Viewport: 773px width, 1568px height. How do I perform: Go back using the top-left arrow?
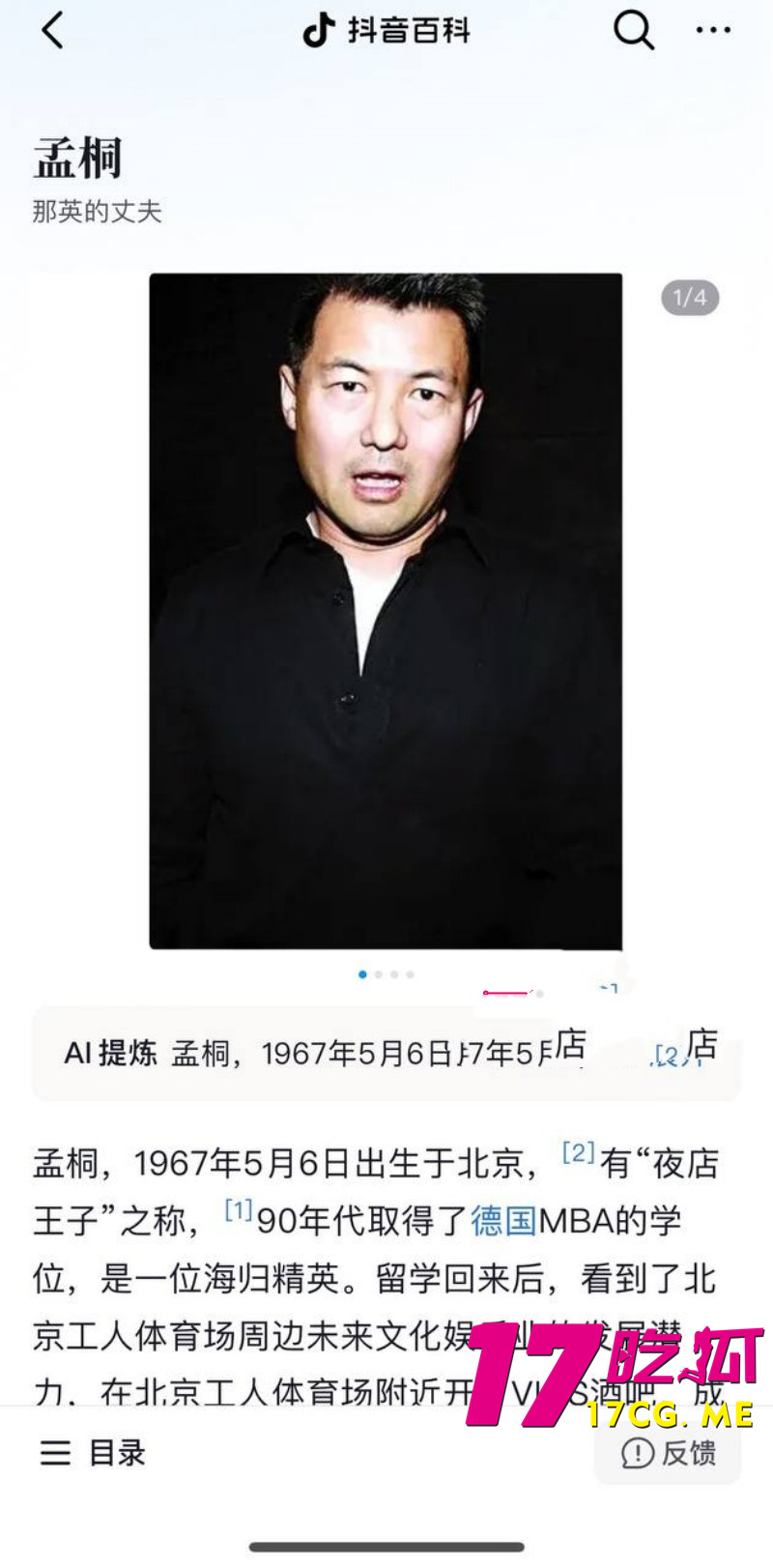click(53, 31)
